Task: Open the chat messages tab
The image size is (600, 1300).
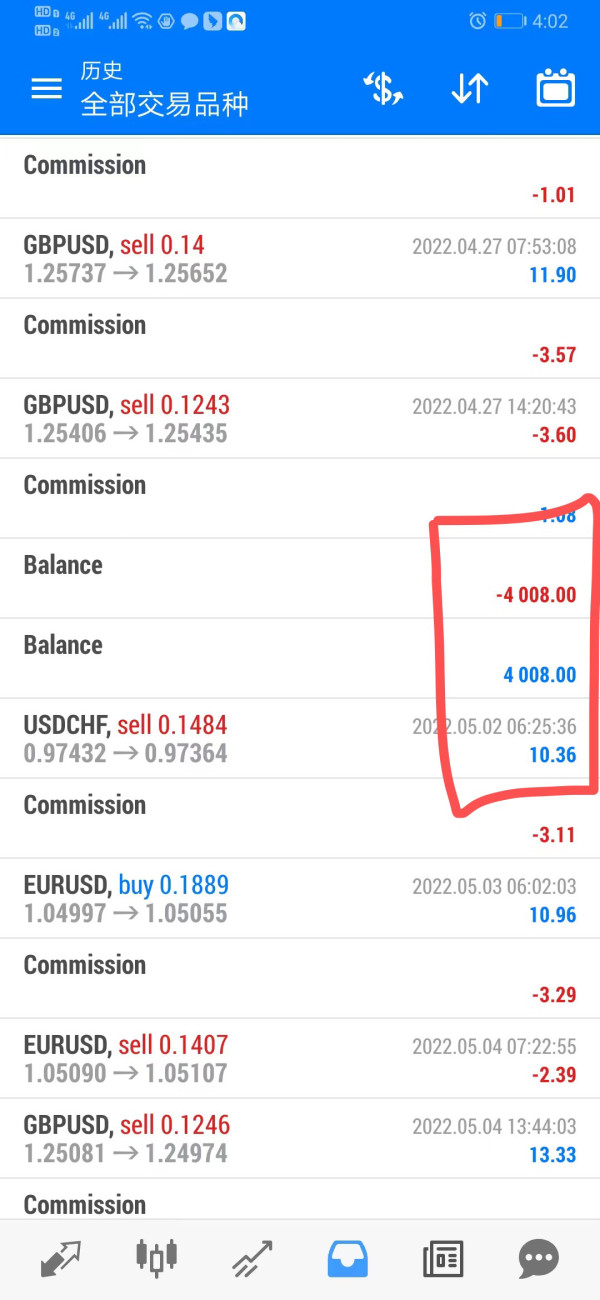Action: click(538, 1258)
